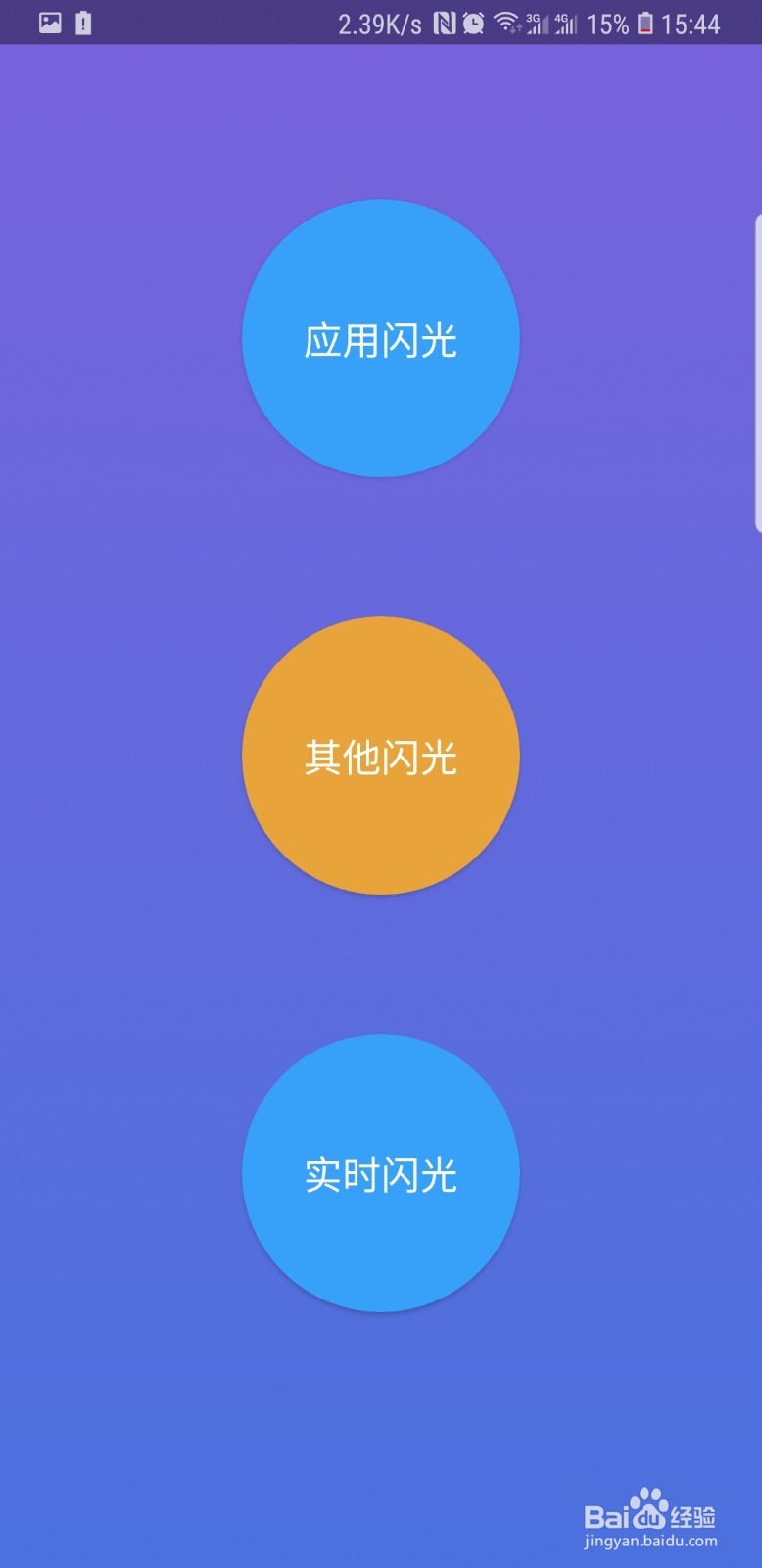Click the battery icon next to the clock
This screenshot has width=762, height=1568.
[647, 22]
